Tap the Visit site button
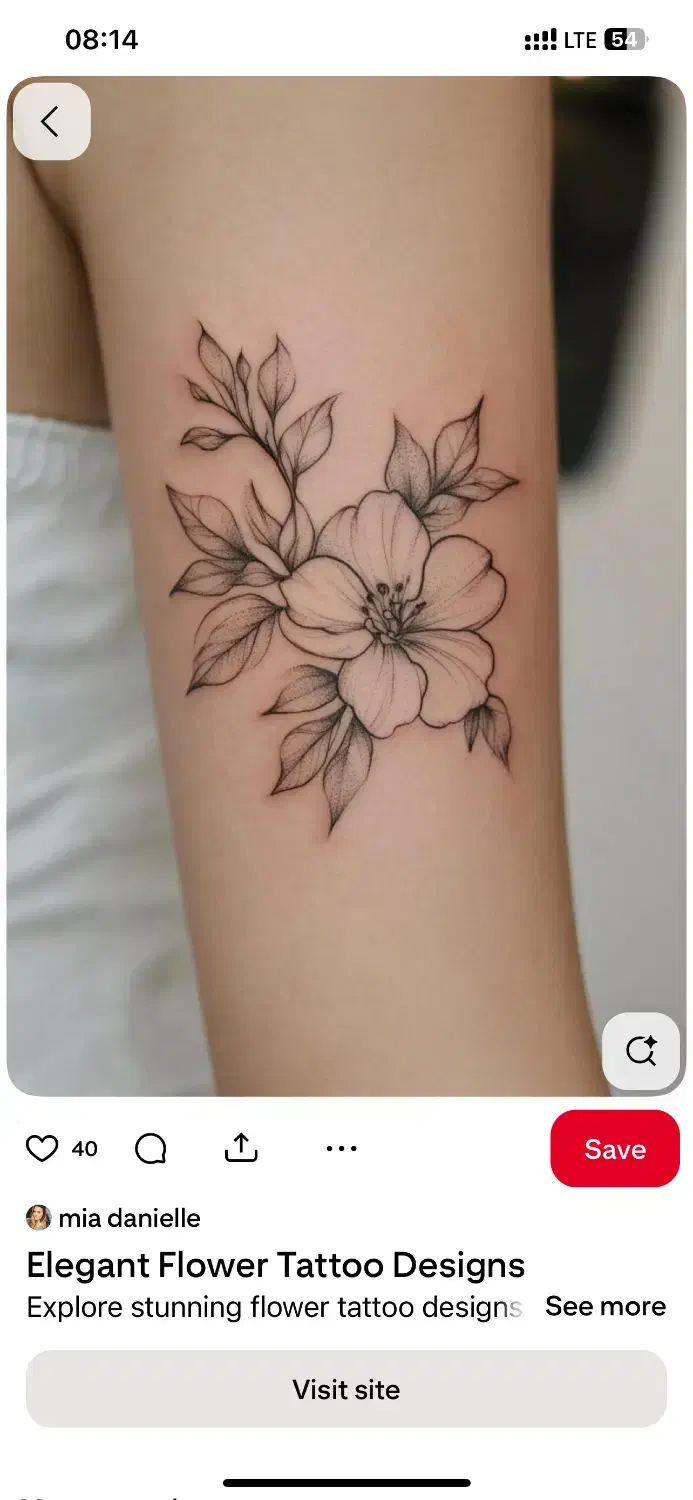The image size is (693, 1500). click(x=346, y=1389)
